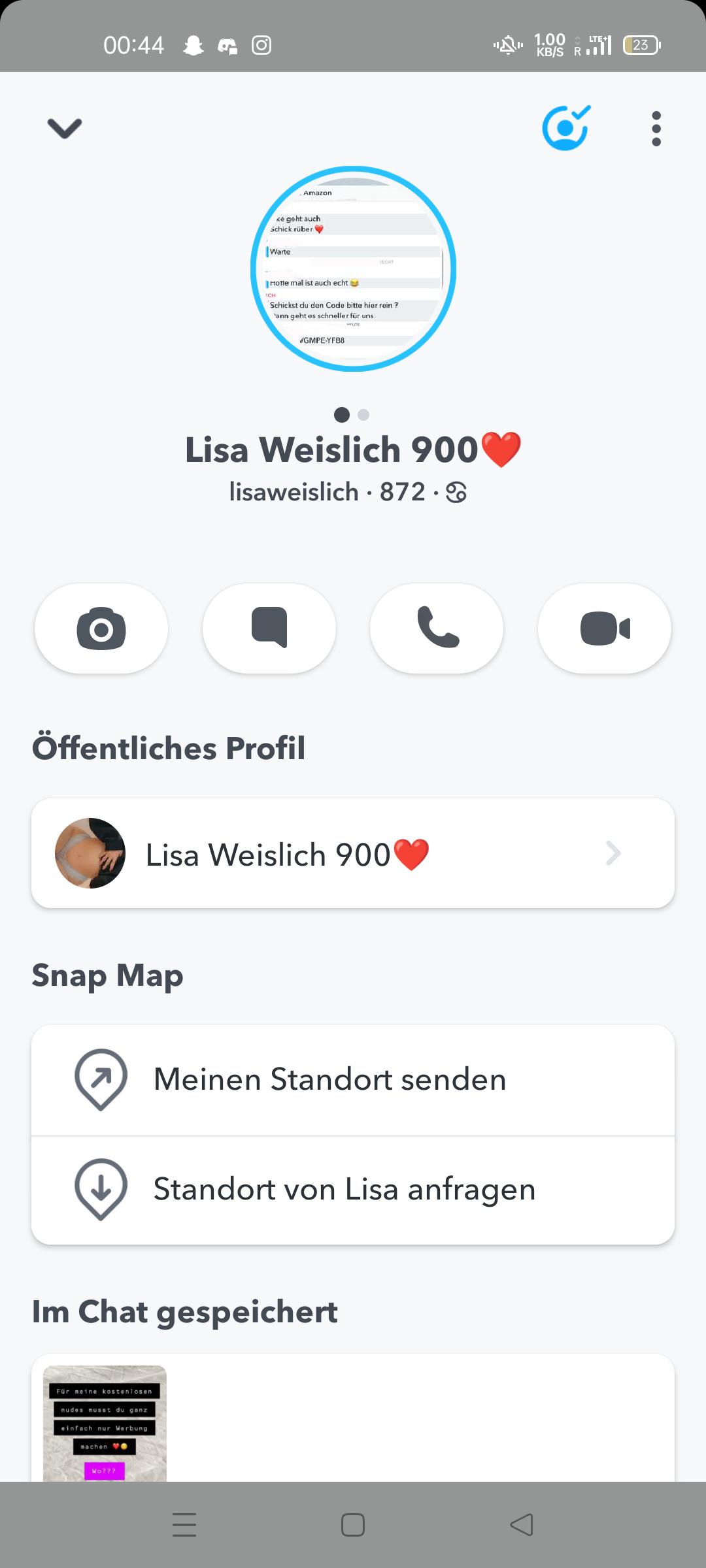Open the three-dot overflow menu

point(656,129)
